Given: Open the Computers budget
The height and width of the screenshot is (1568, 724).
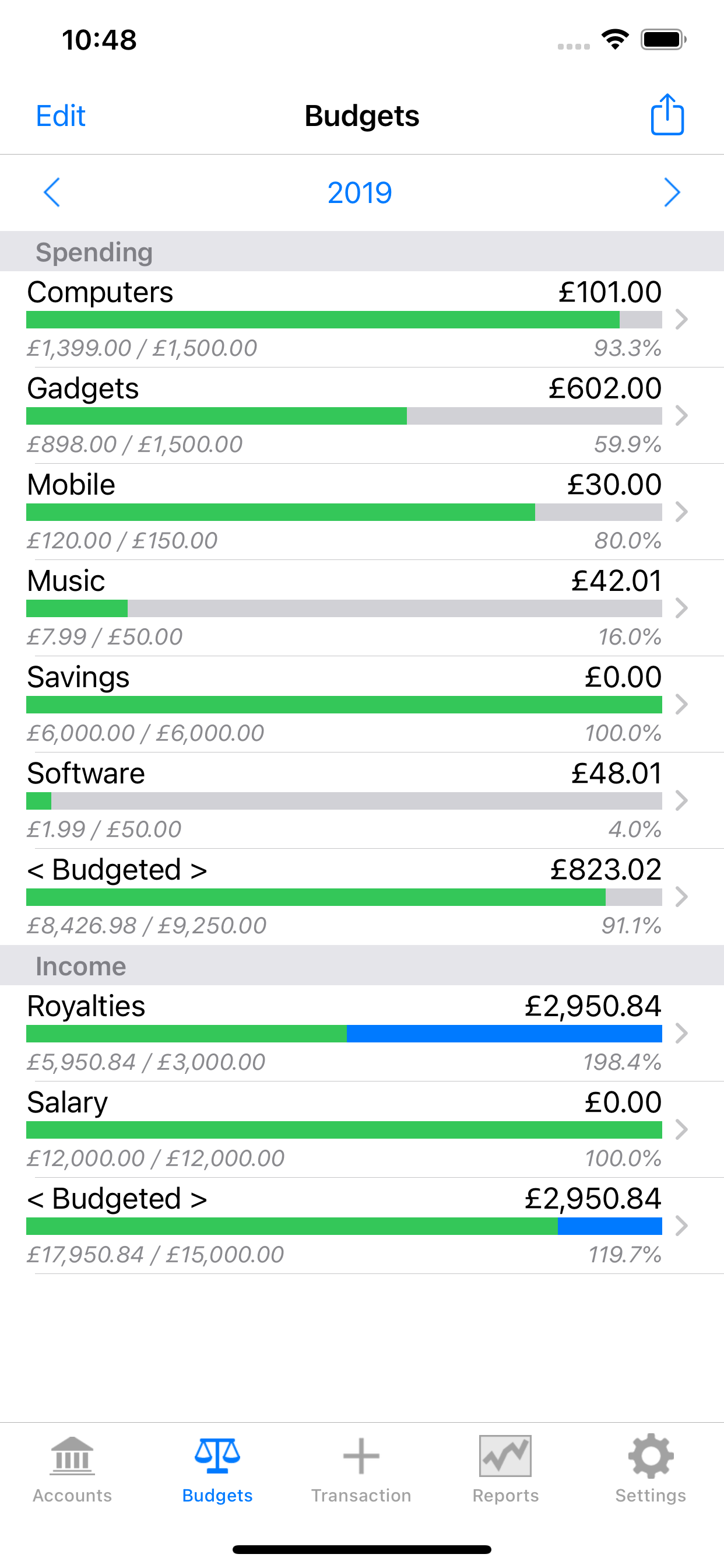Looking at the screenshot, I should (x=344, y=319).
